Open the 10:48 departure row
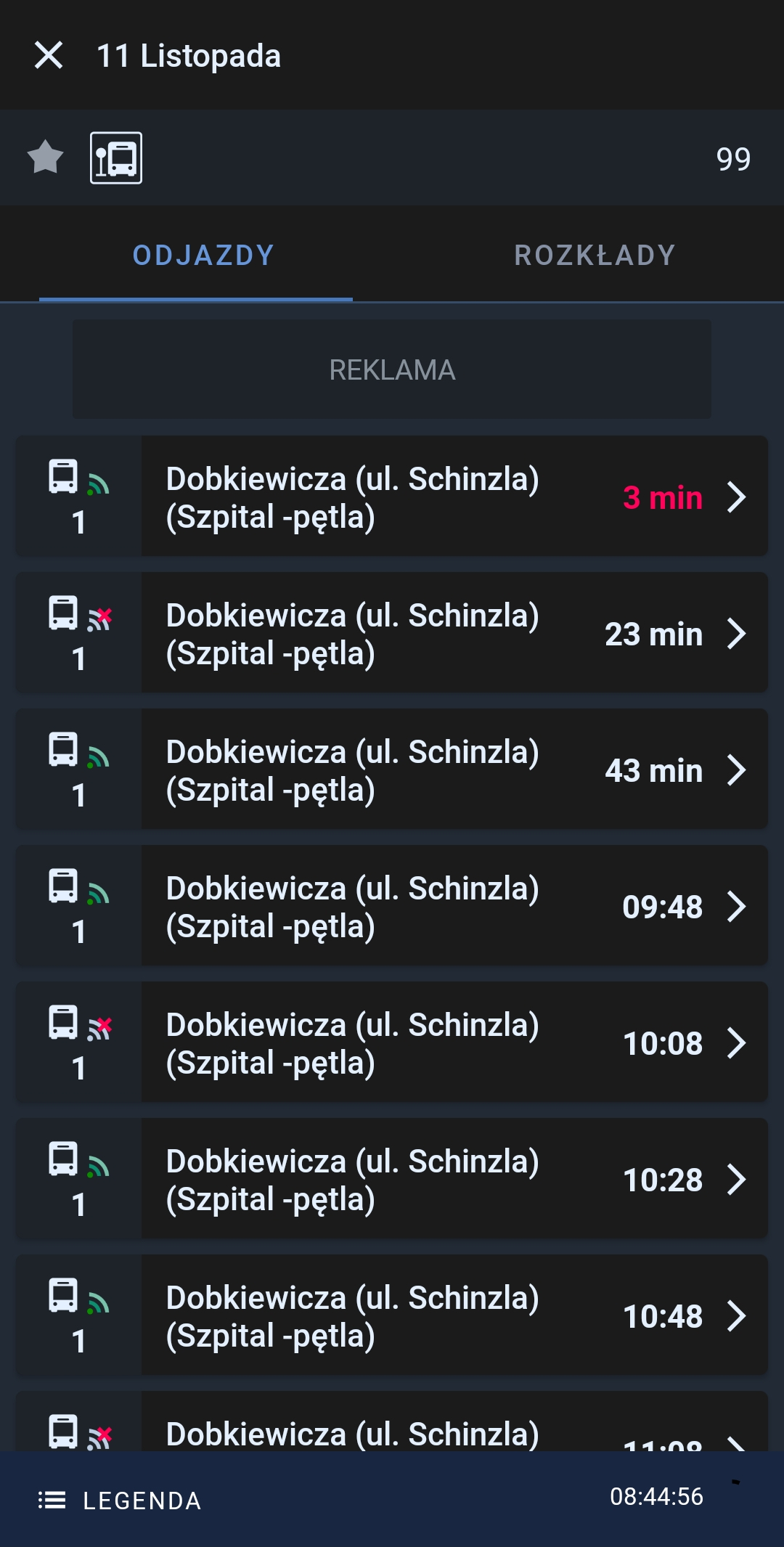Image resolution: width=784 pixels, height=1547 pixels. [392, 1315]
